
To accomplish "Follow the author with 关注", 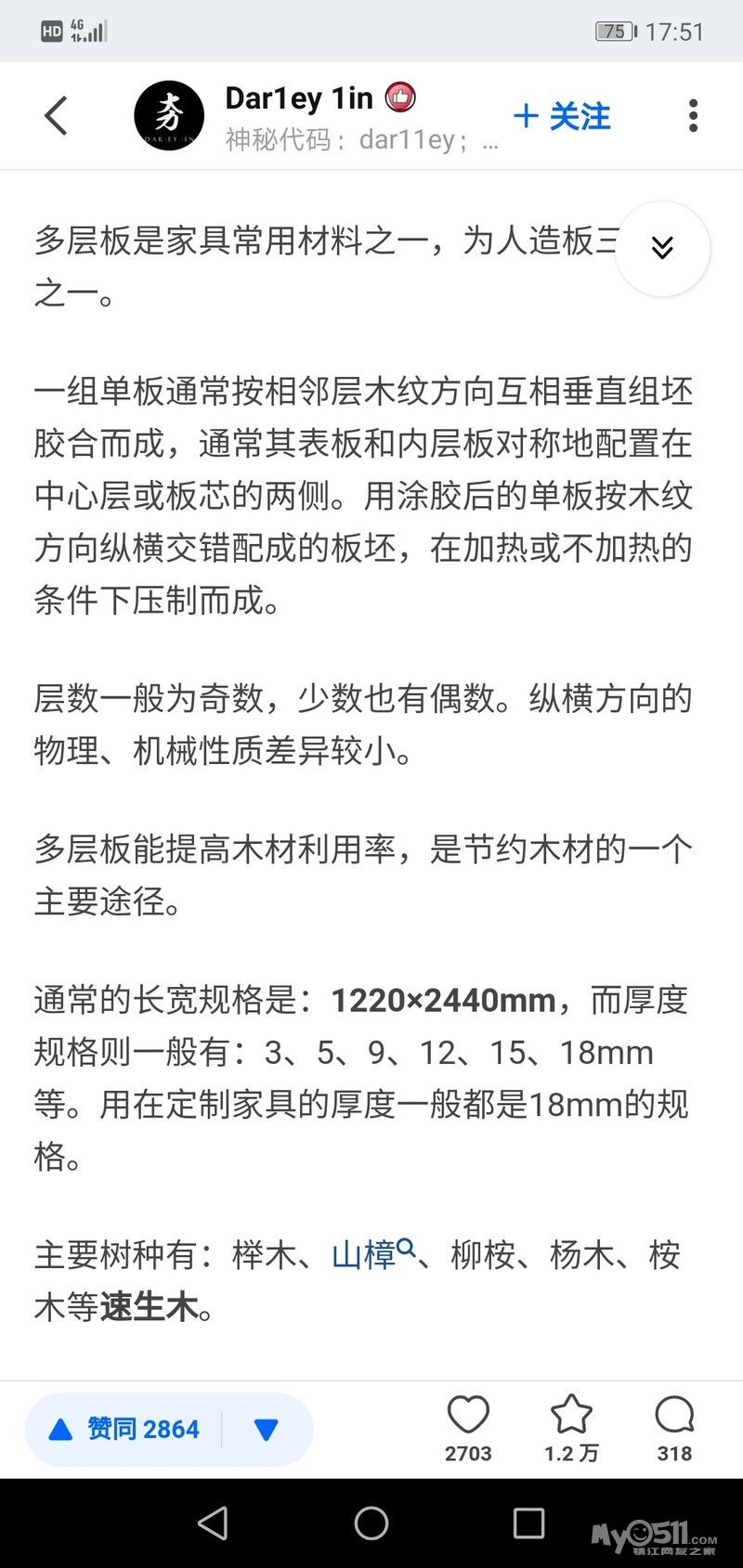I will (562, 116).
